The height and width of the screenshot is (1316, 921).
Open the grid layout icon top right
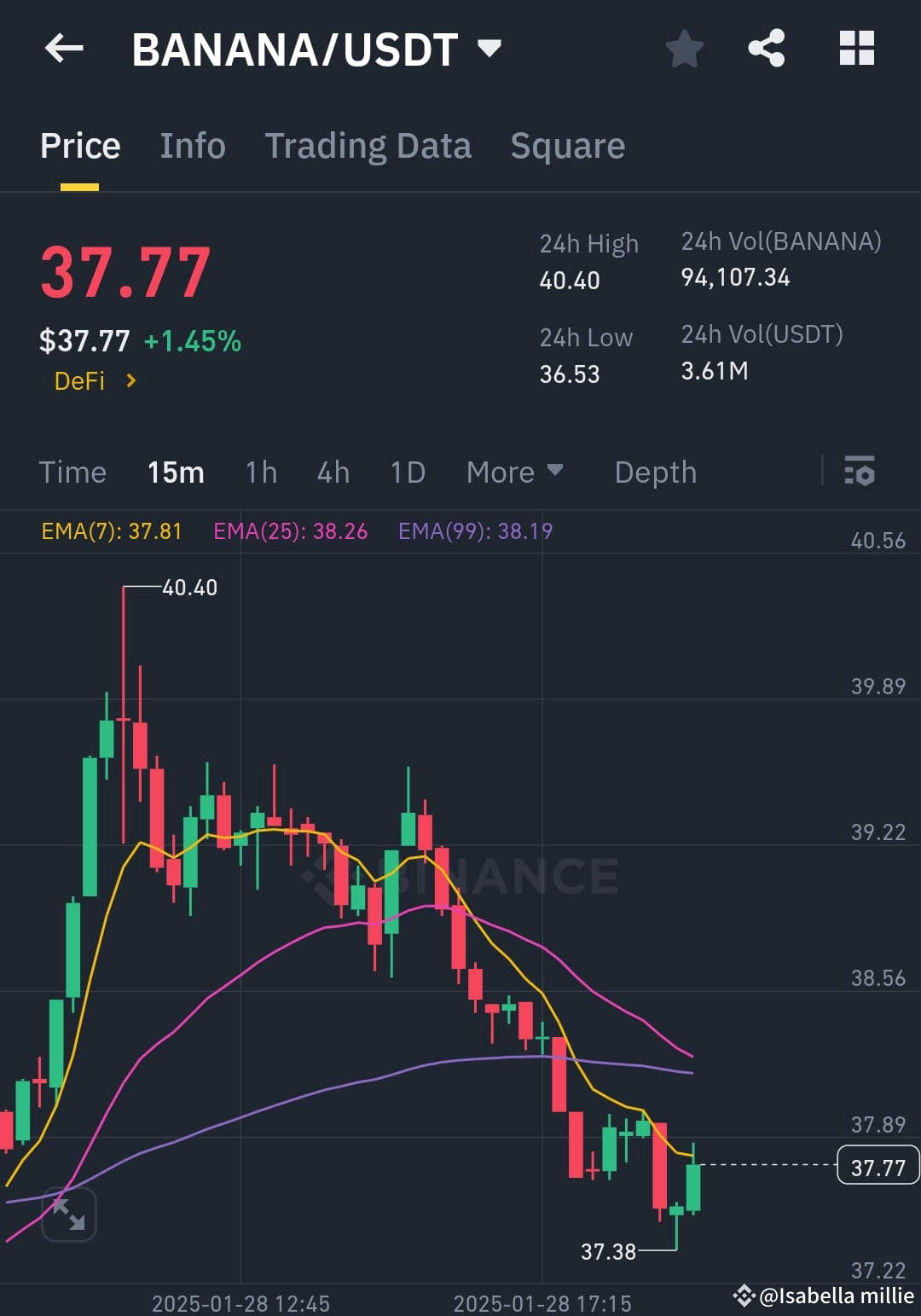click(x=857, y=49)
